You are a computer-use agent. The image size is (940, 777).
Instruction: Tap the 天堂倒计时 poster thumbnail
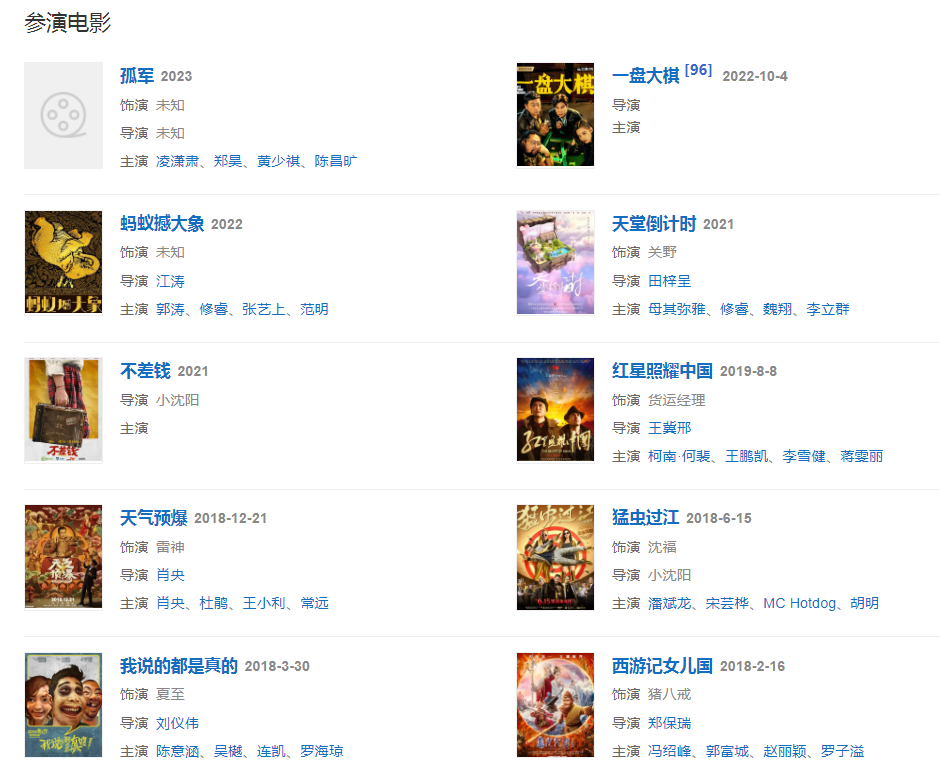pos(555,262)
